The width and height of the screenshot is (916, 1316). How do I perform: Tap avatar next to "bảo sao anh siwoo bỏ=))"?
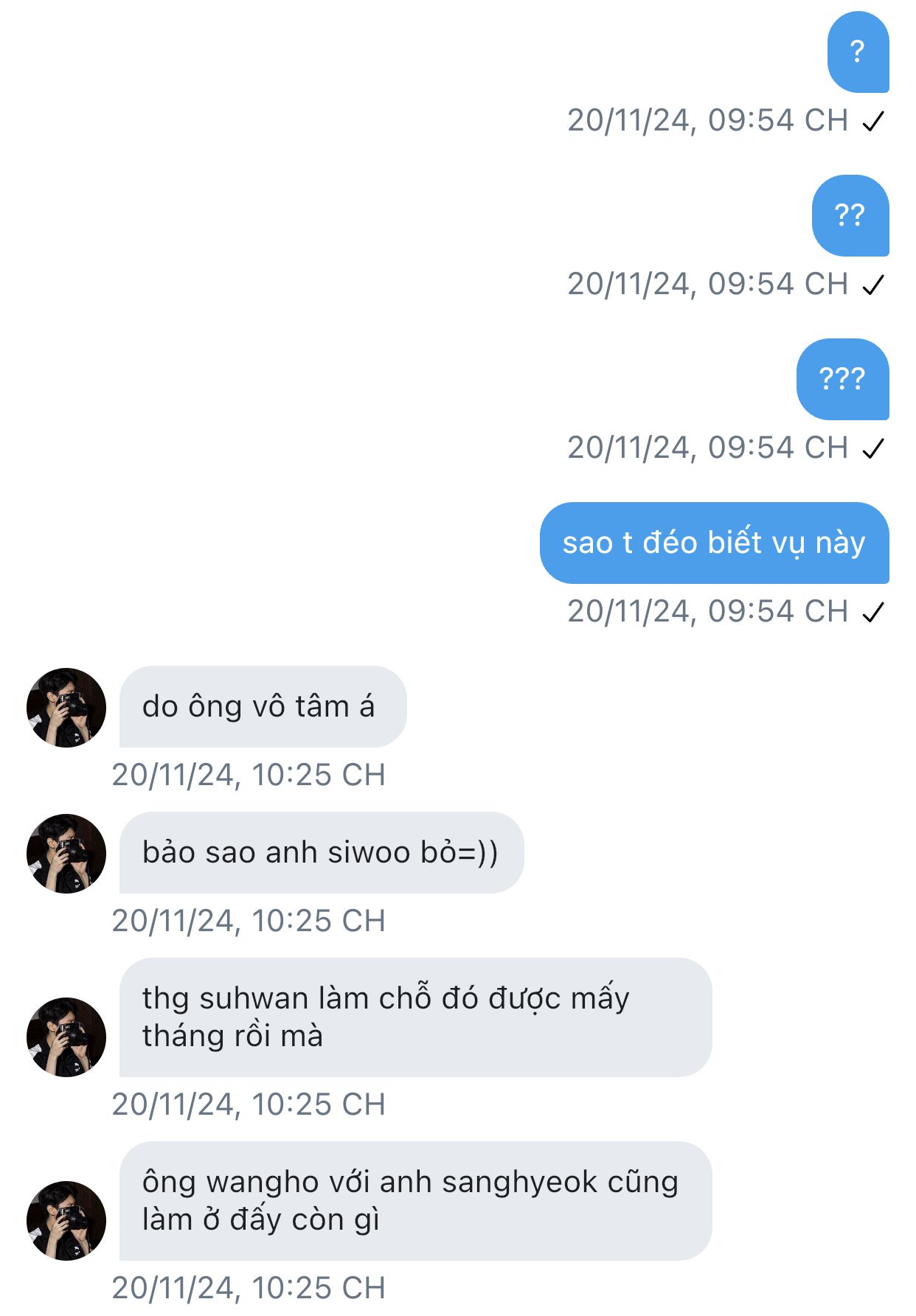[66, 854]
